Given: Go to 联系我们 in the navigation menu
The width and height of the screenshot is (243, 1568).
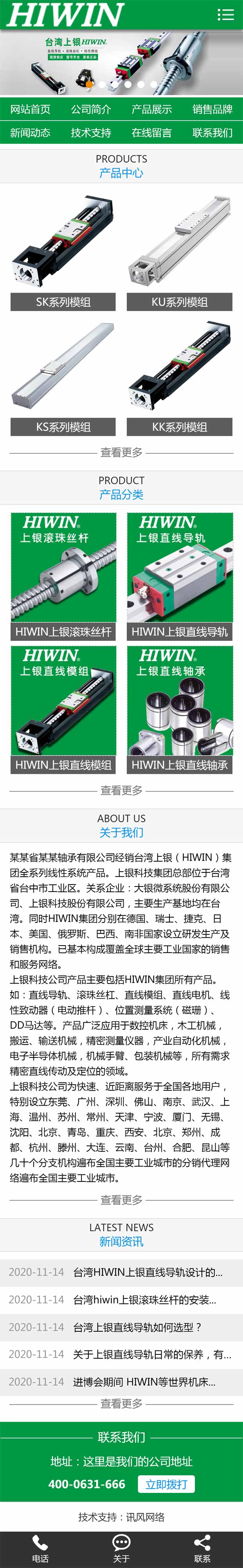Looking at the screenshot, I should point(212,133).
